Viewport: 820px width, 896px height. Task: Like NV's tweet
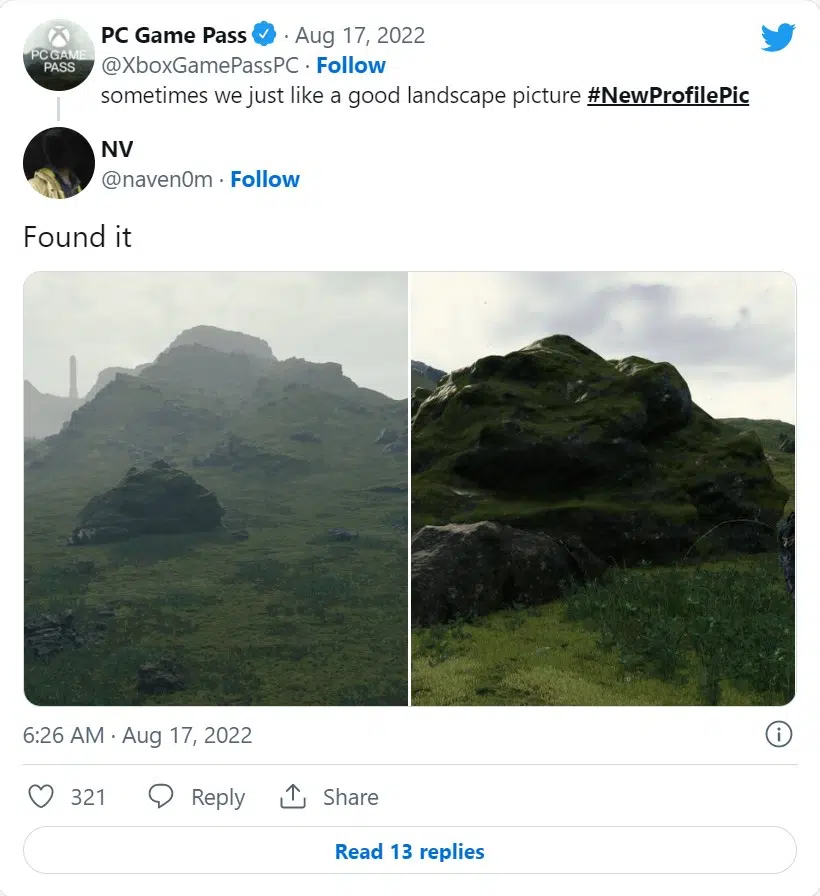click(x=41, y=797)
